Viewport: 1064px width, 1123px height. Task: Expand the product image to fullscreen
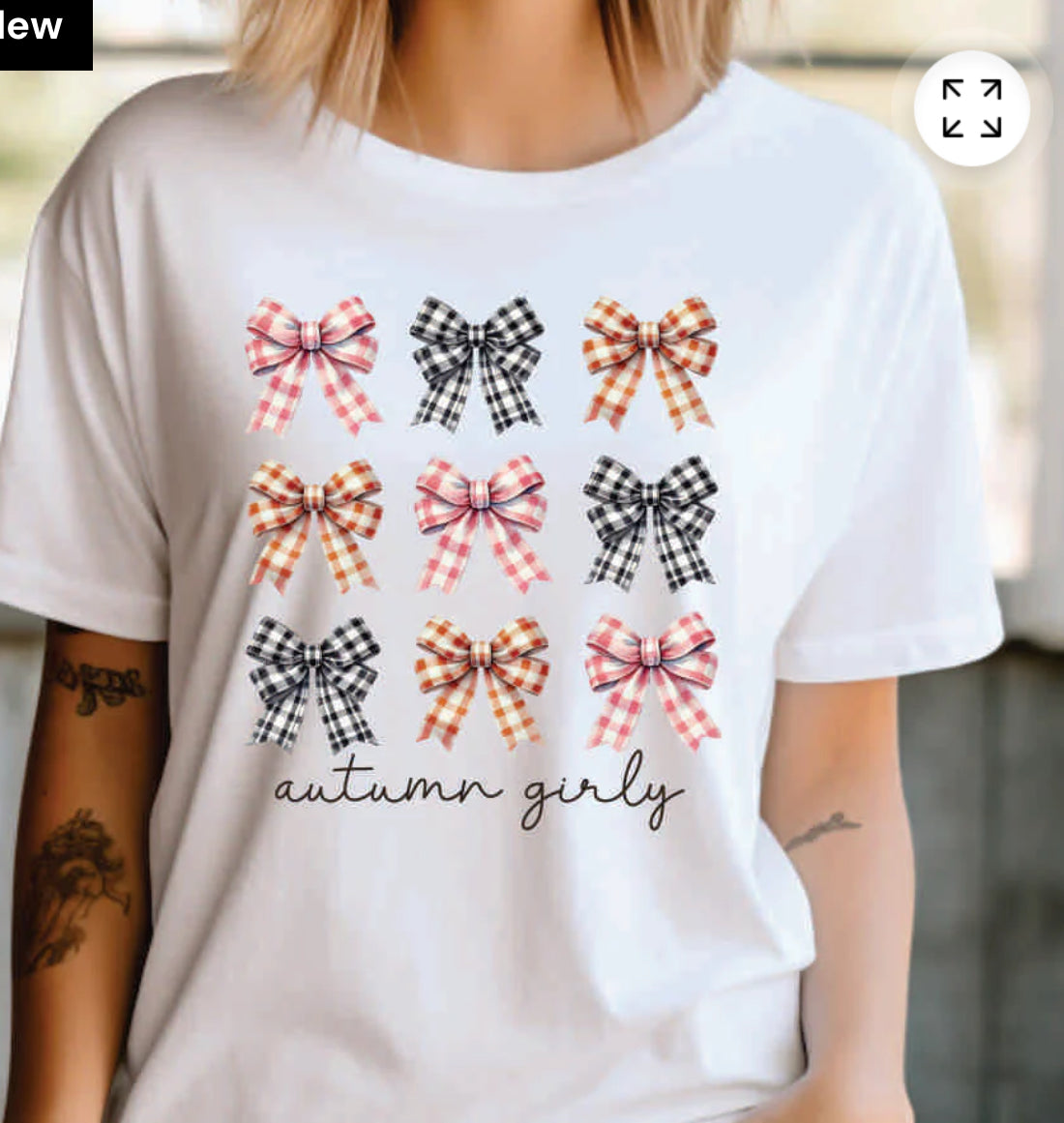(971, 108)
